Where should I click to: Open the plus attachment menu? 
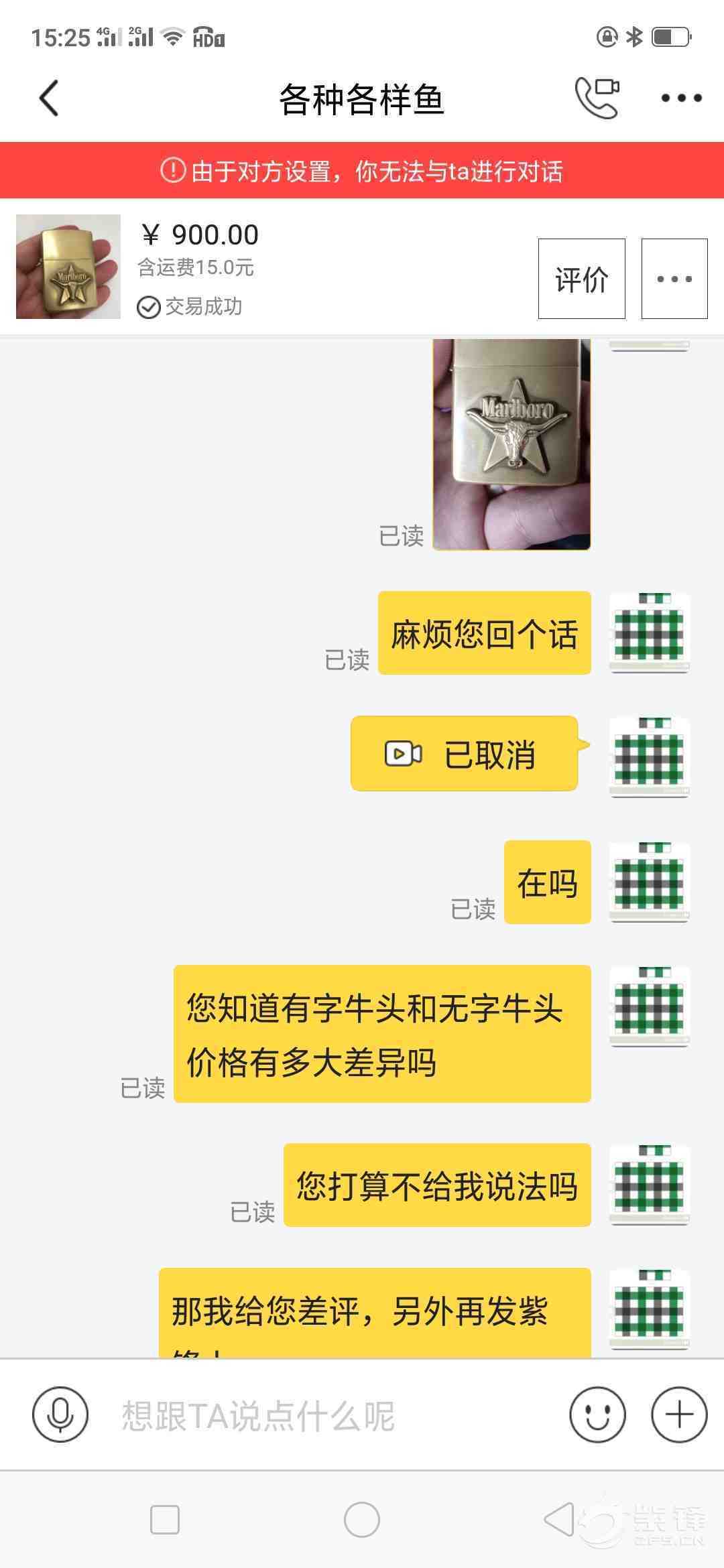(x=679, y=1415)
